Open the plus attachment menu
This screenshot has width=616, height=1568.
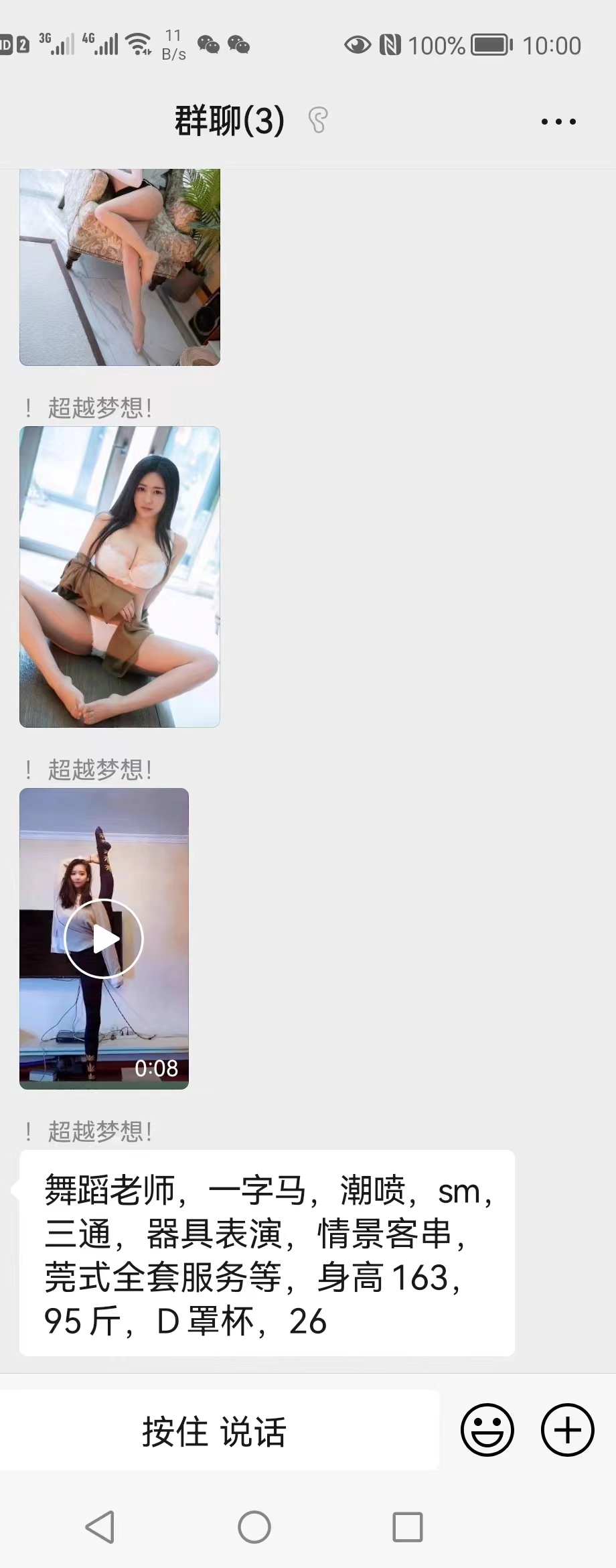coord(567,1430)
